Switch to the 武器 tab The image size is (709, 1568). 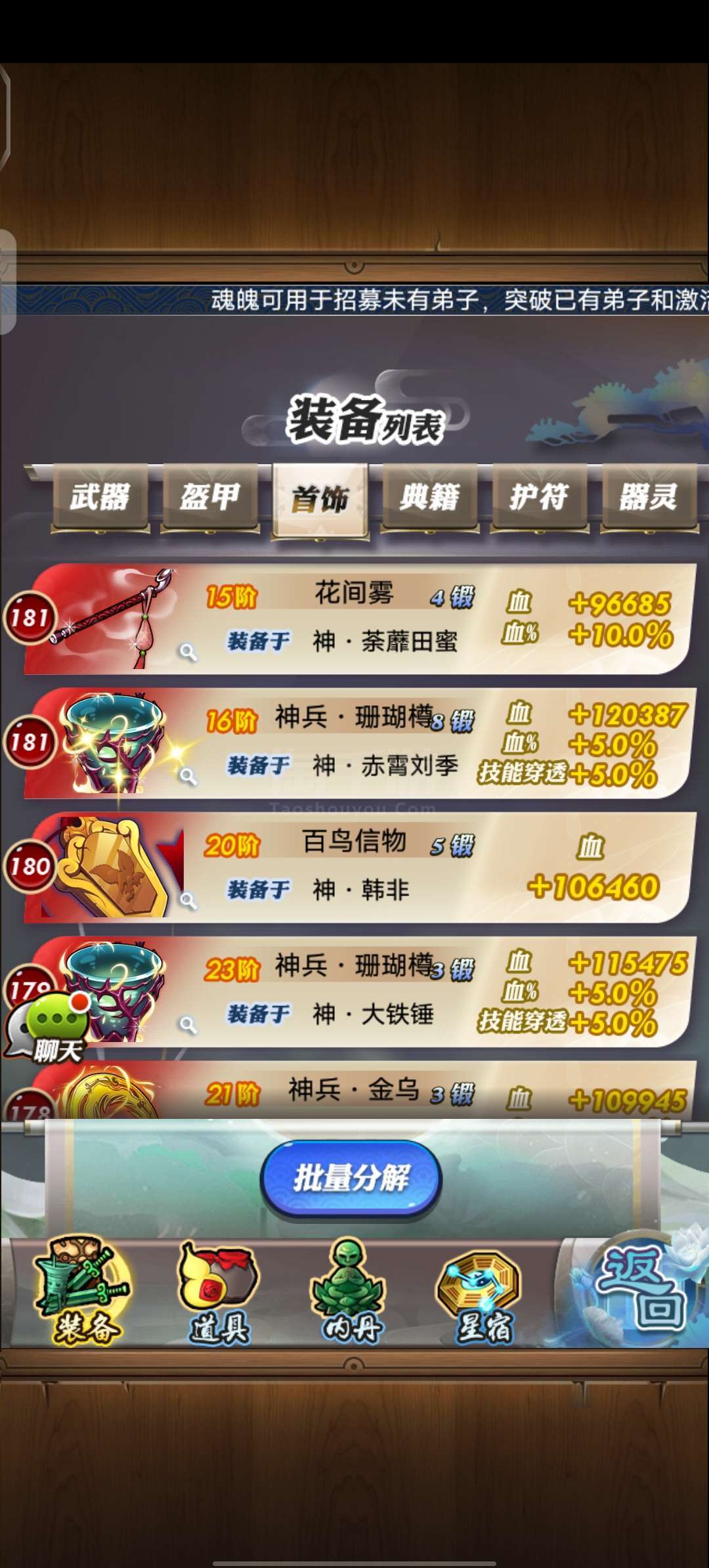coord(100,497)
